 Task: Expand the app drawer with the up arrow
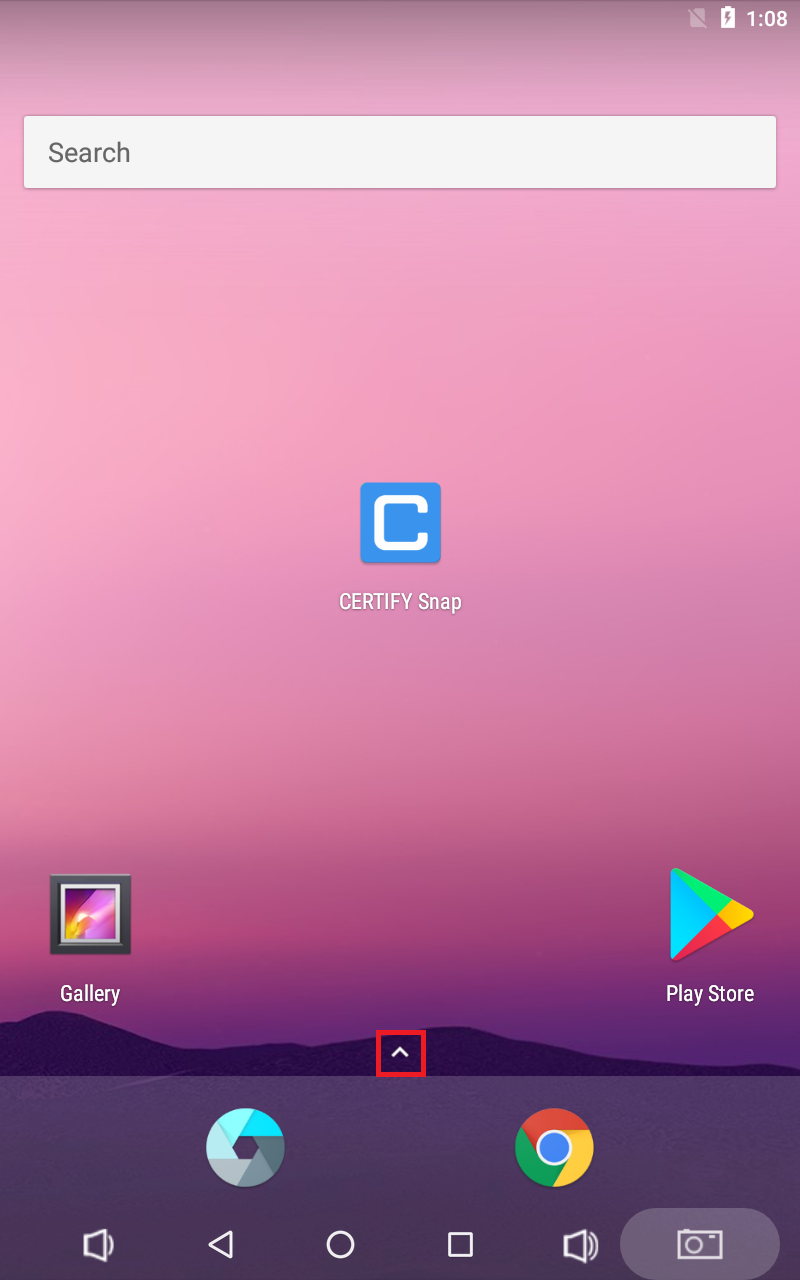400,1053
